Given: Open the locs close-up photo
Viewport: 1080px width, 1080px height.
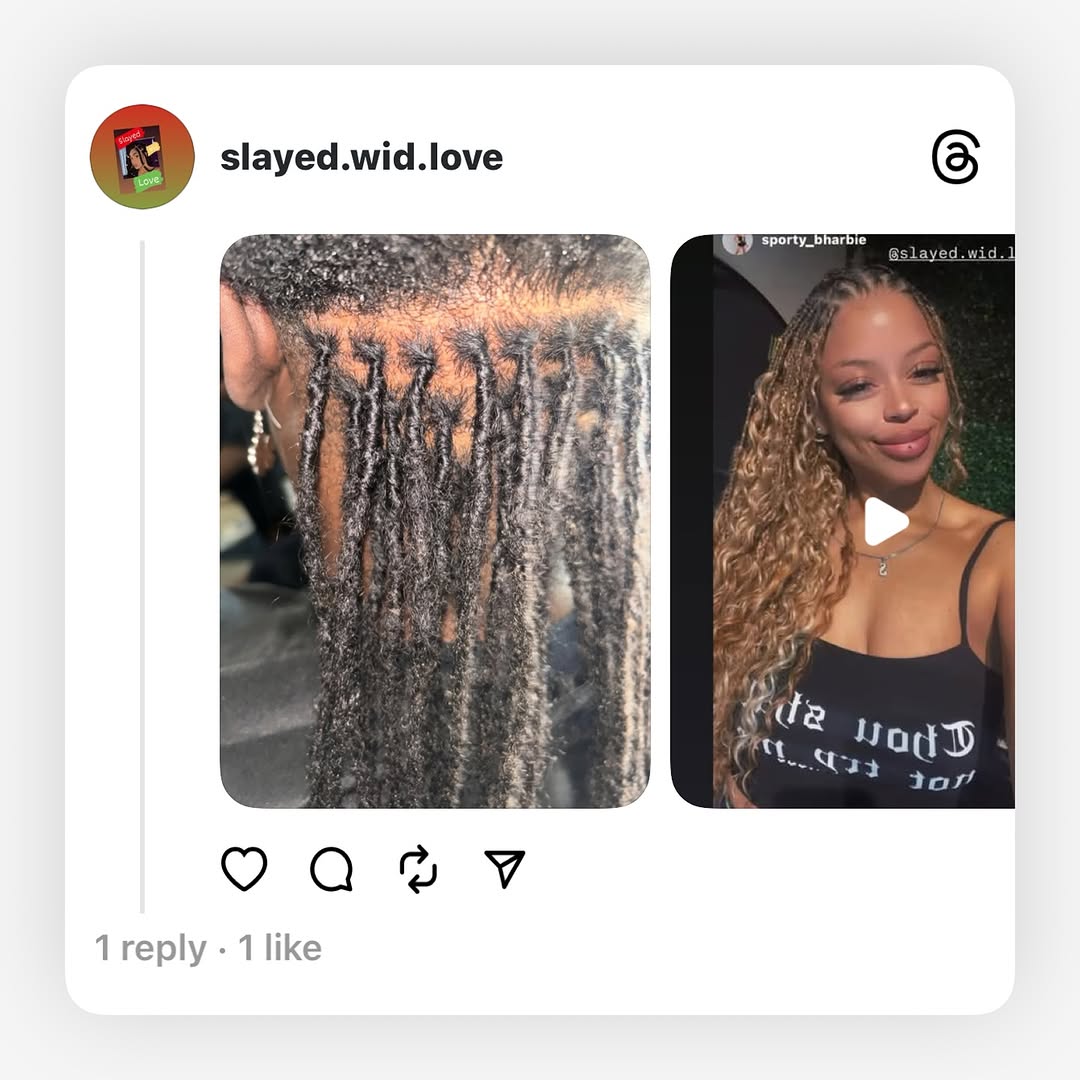Looking at the screenshot, I should click(x=435, y=521).
